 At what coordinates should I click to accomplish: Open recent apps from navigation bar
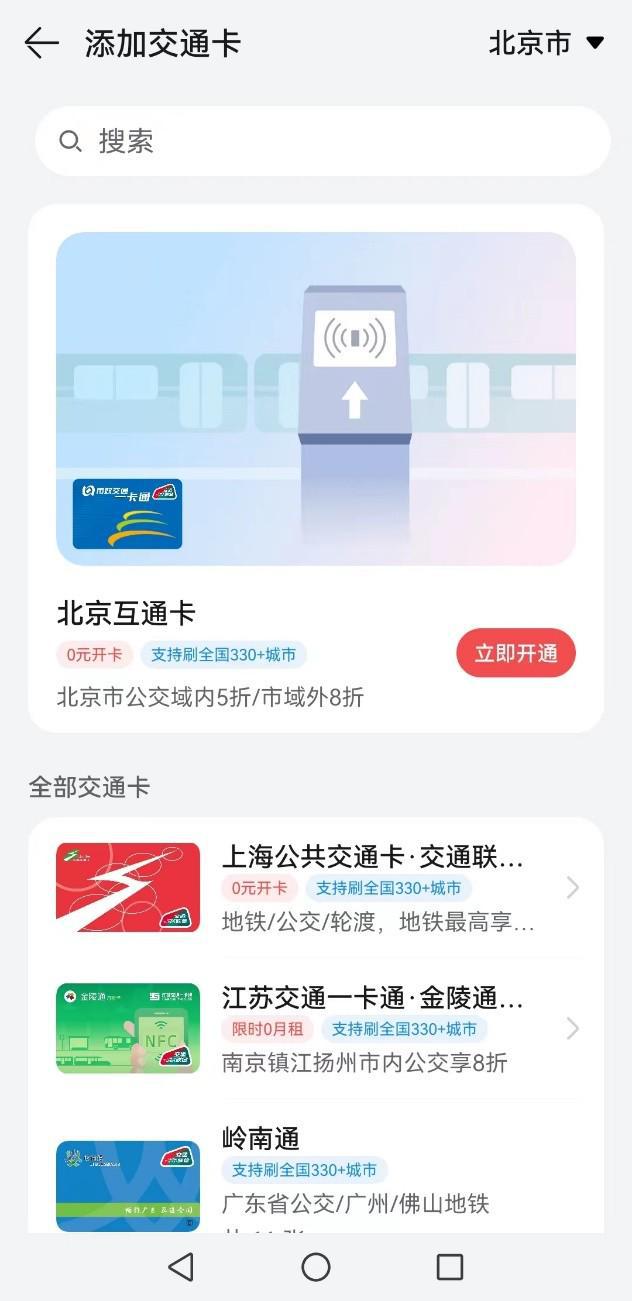(450, 1267)
